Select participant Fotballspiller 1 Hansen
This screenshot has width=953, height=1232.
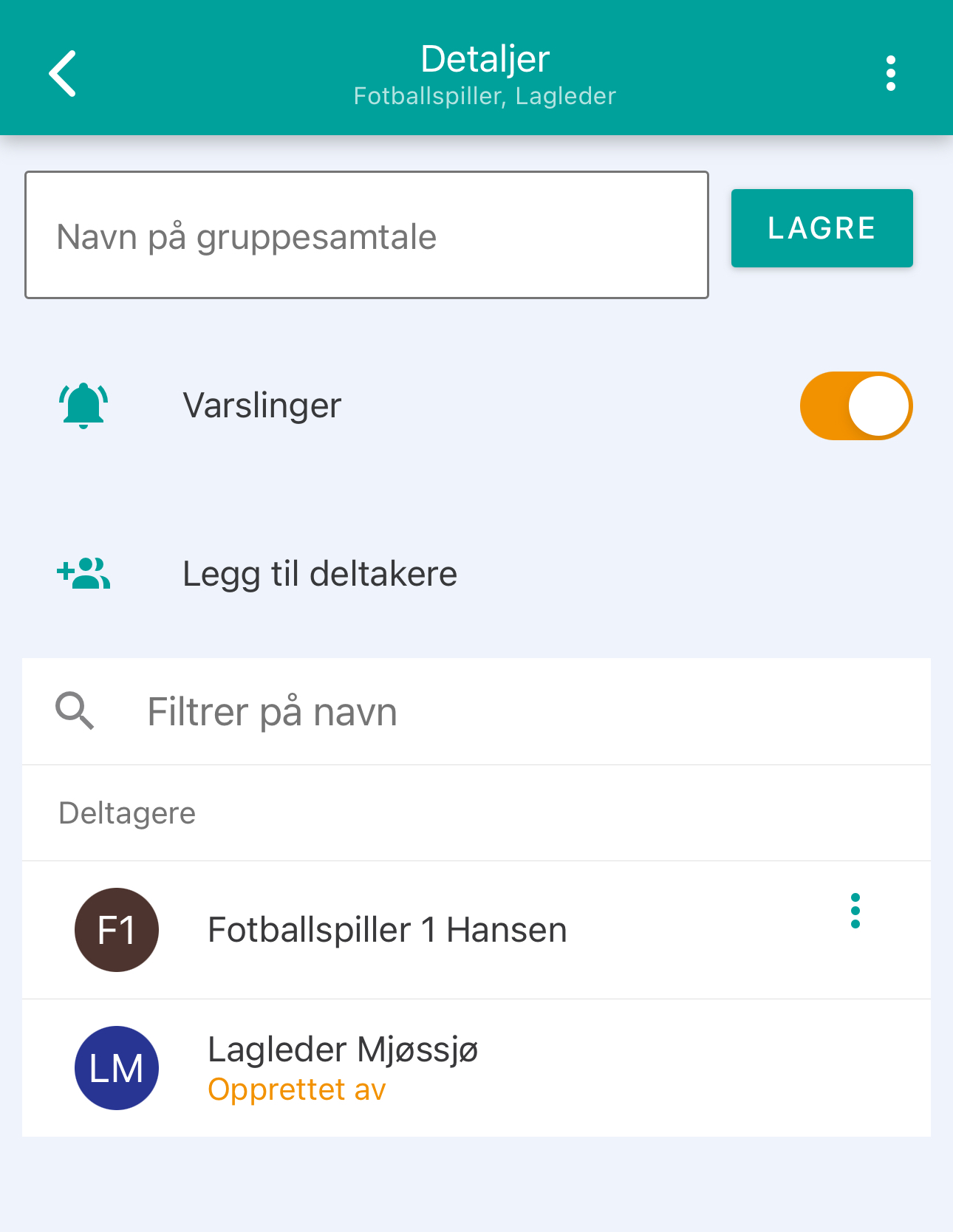[x=387, y=930]
